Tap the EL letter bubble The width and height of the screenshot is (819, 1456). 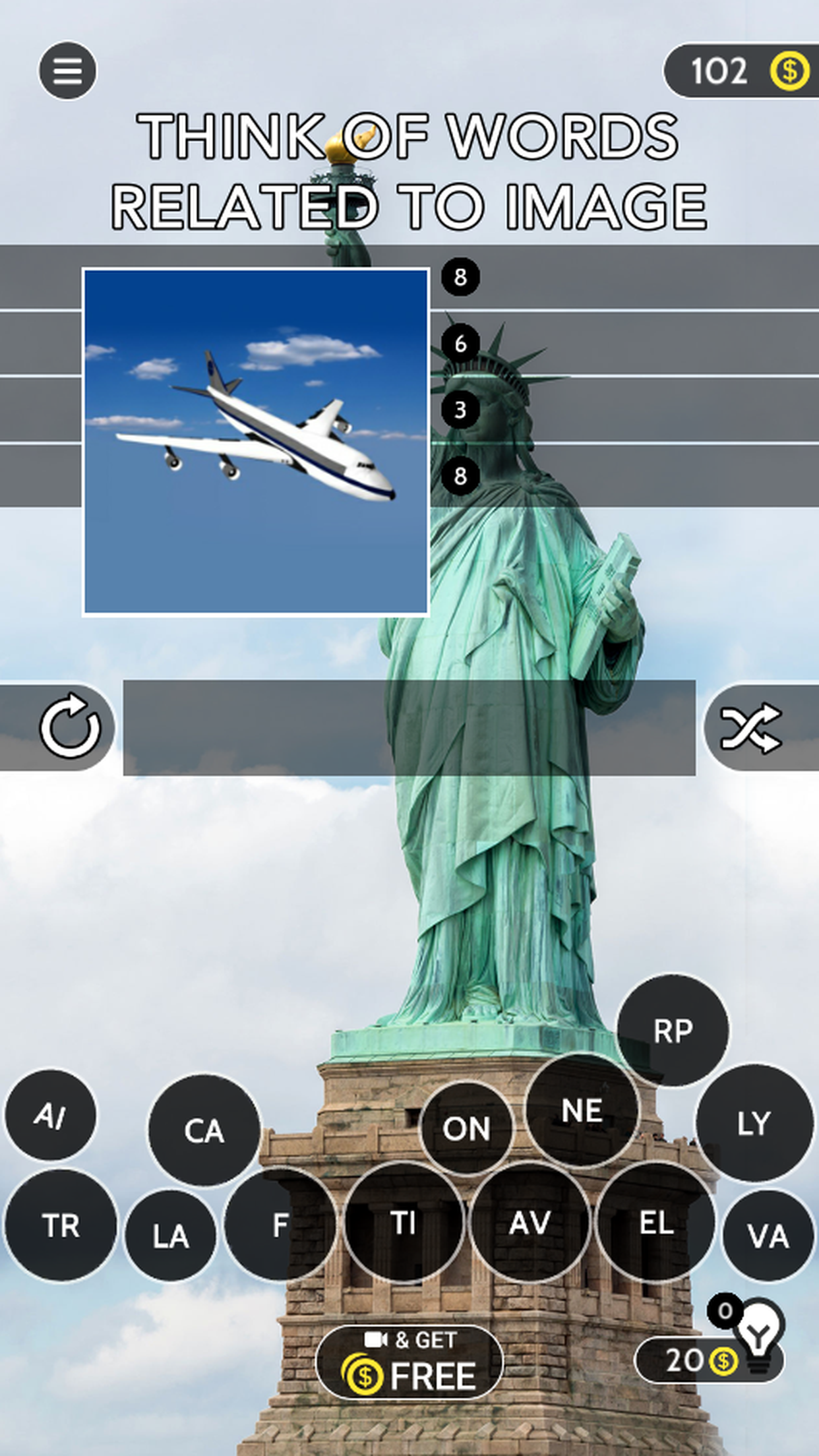[x=655, y=1223]
